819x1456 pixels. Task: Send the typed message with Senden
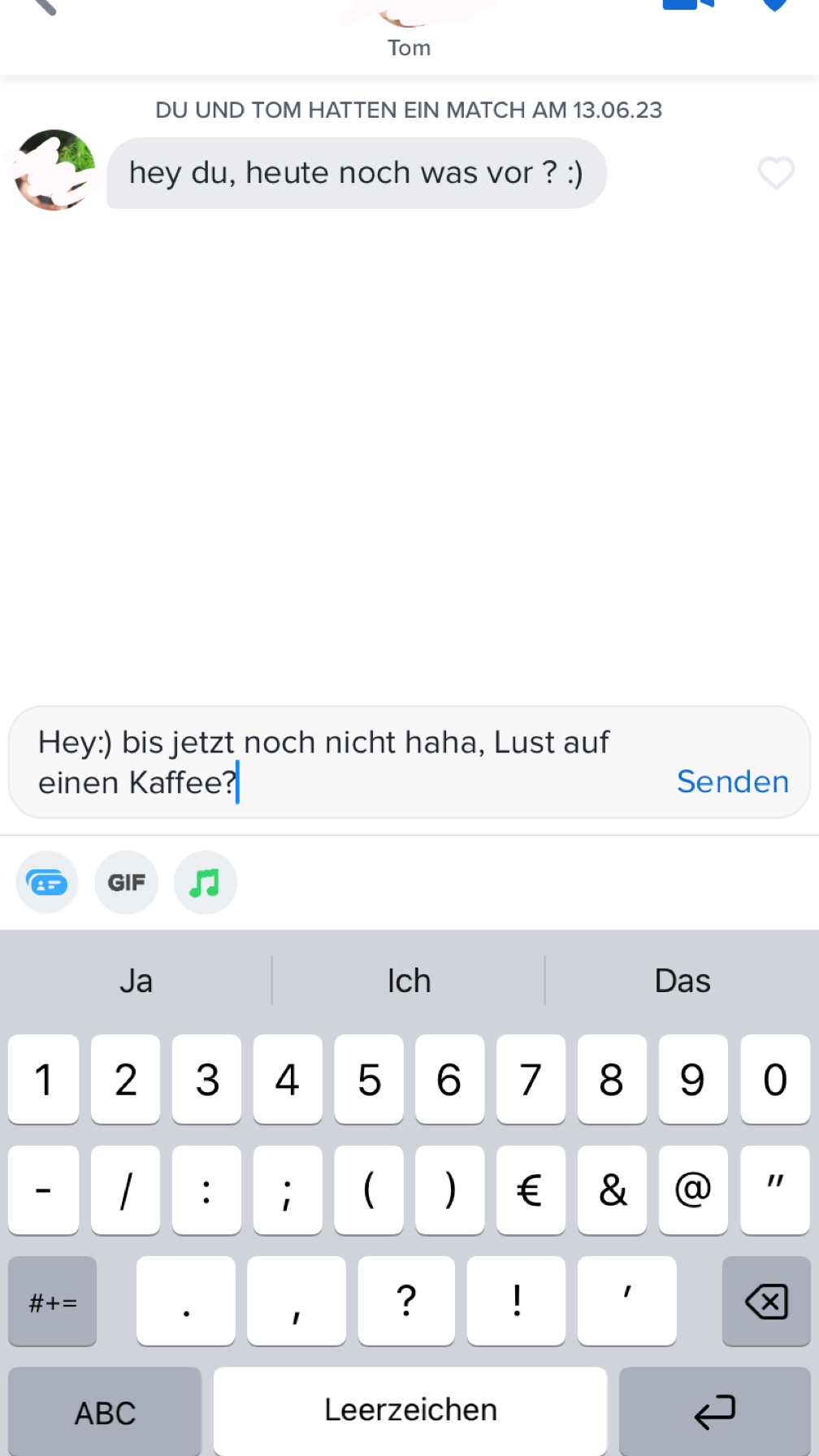coord(732,782)
